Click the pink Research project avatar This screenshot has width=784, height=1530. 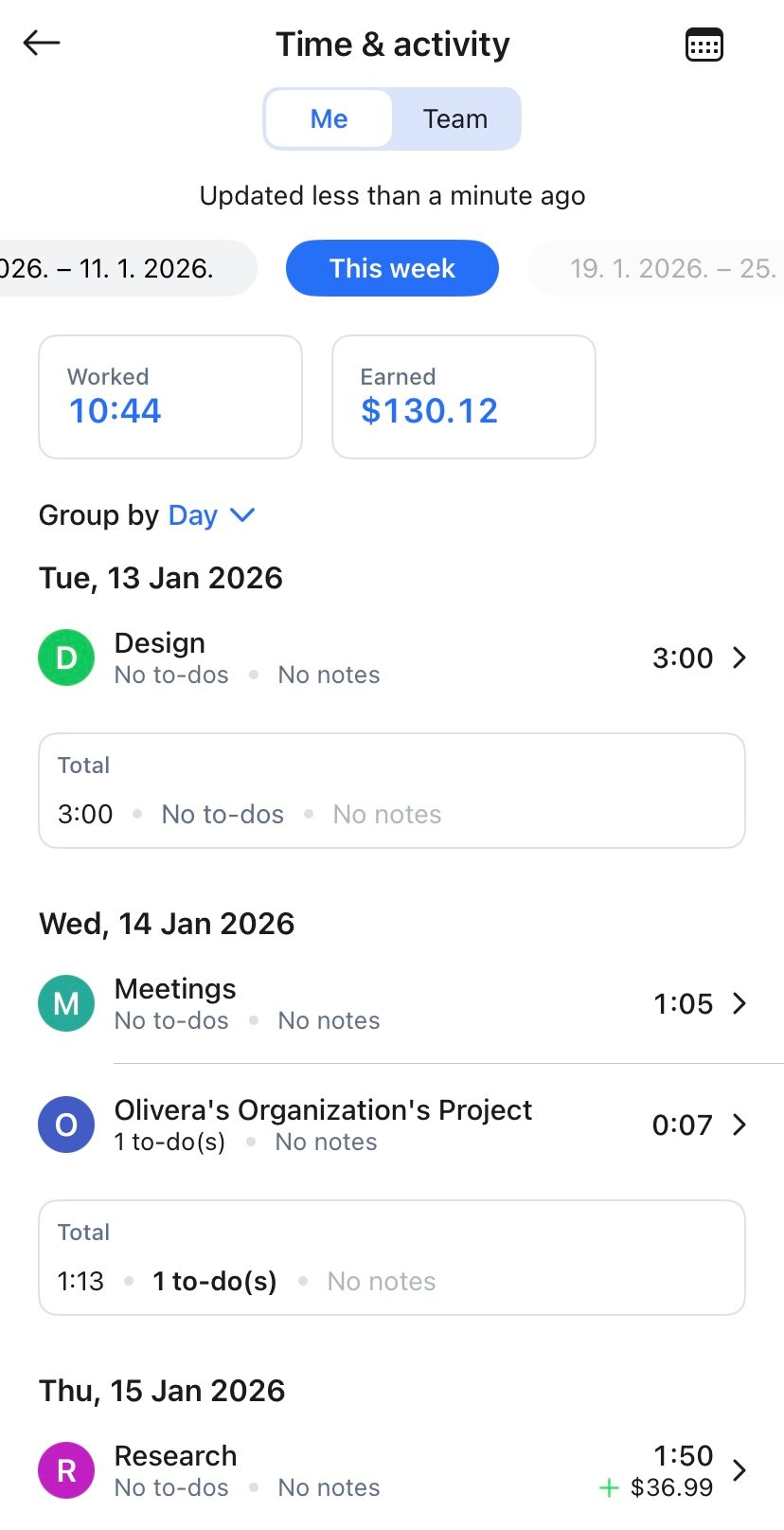(x=65, y=1469)
